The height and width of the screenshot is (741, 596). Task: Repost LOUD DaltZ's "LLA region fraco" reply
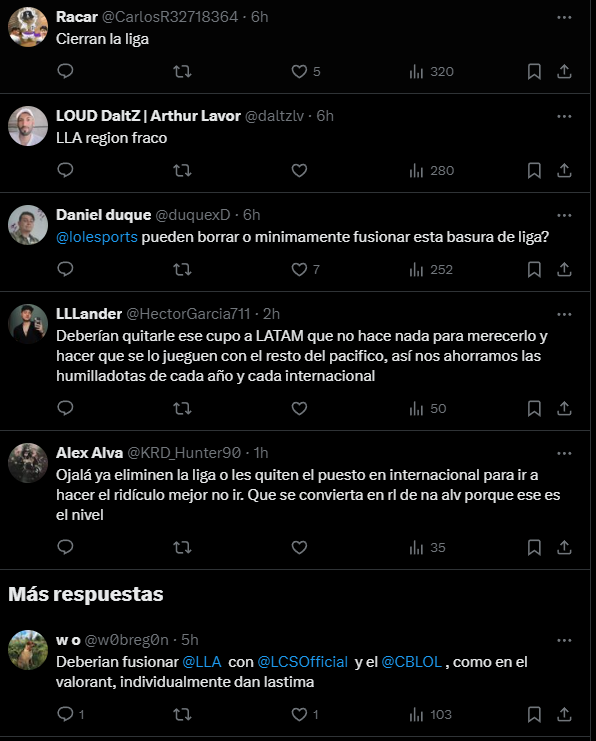coord(182,171)
